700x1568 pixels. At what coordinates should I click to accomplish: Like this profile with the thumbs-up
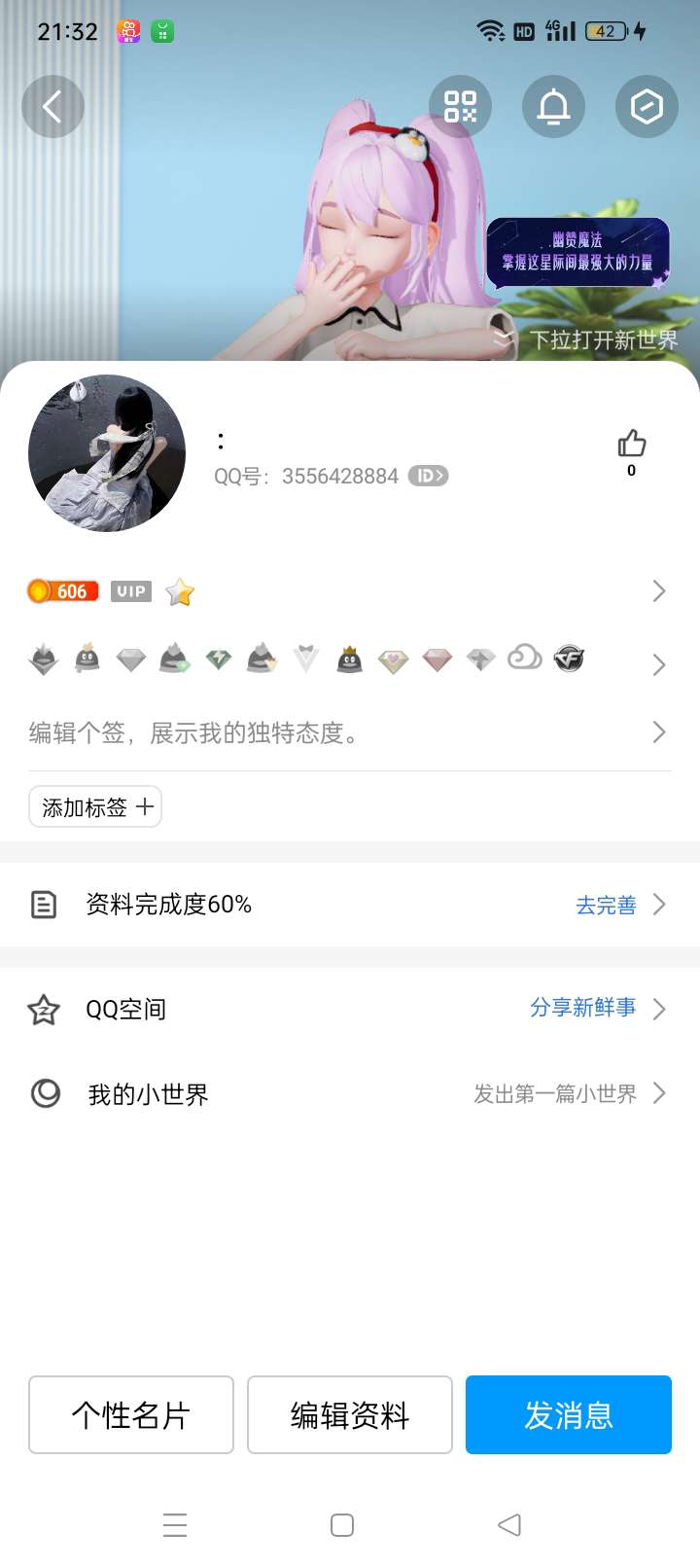pyautogui.click(x=631, y=445)
